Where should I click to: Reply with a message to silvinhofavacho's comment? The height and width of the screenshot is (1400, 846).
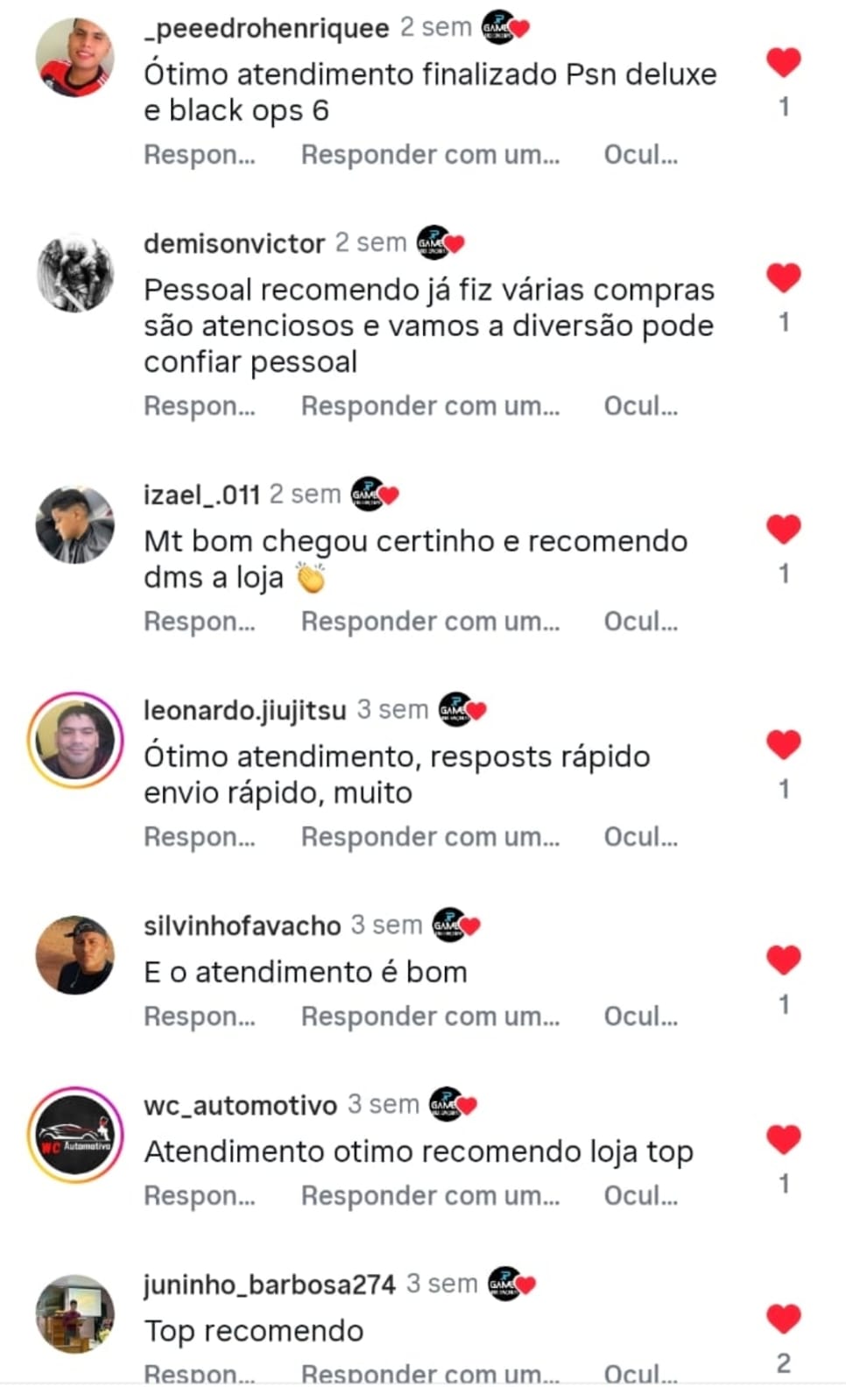[430, 1017]
